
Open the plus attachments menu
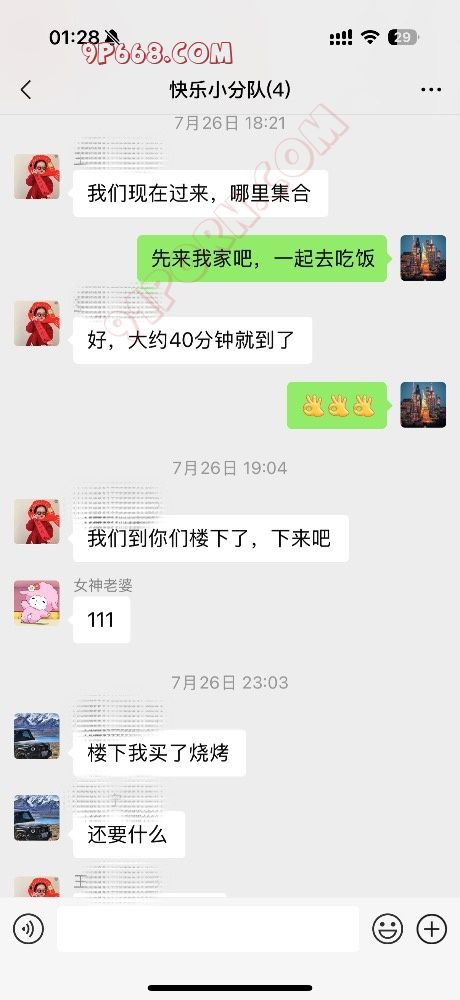pos(431,929)
